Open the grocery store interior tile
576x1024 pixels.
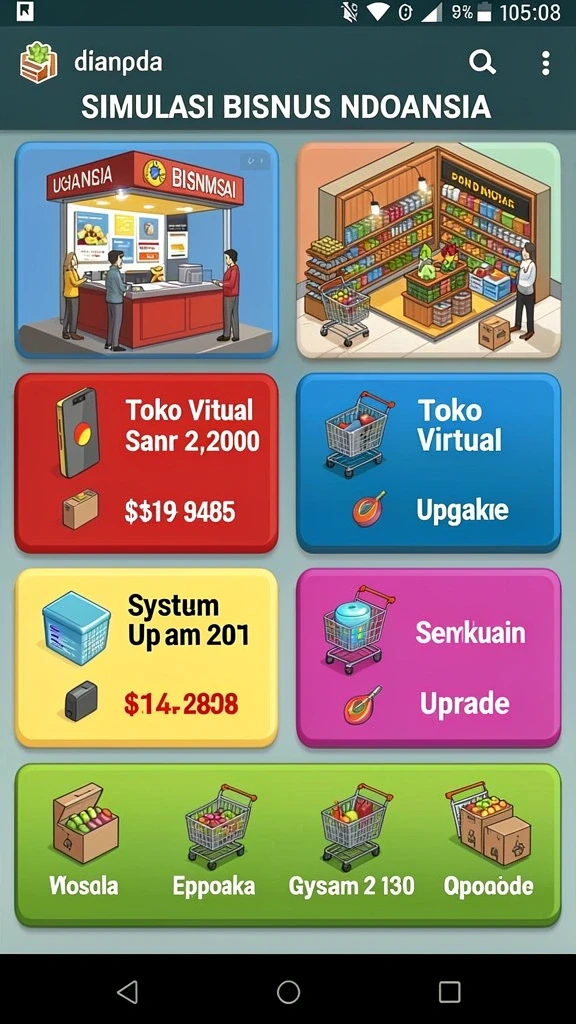428,250
